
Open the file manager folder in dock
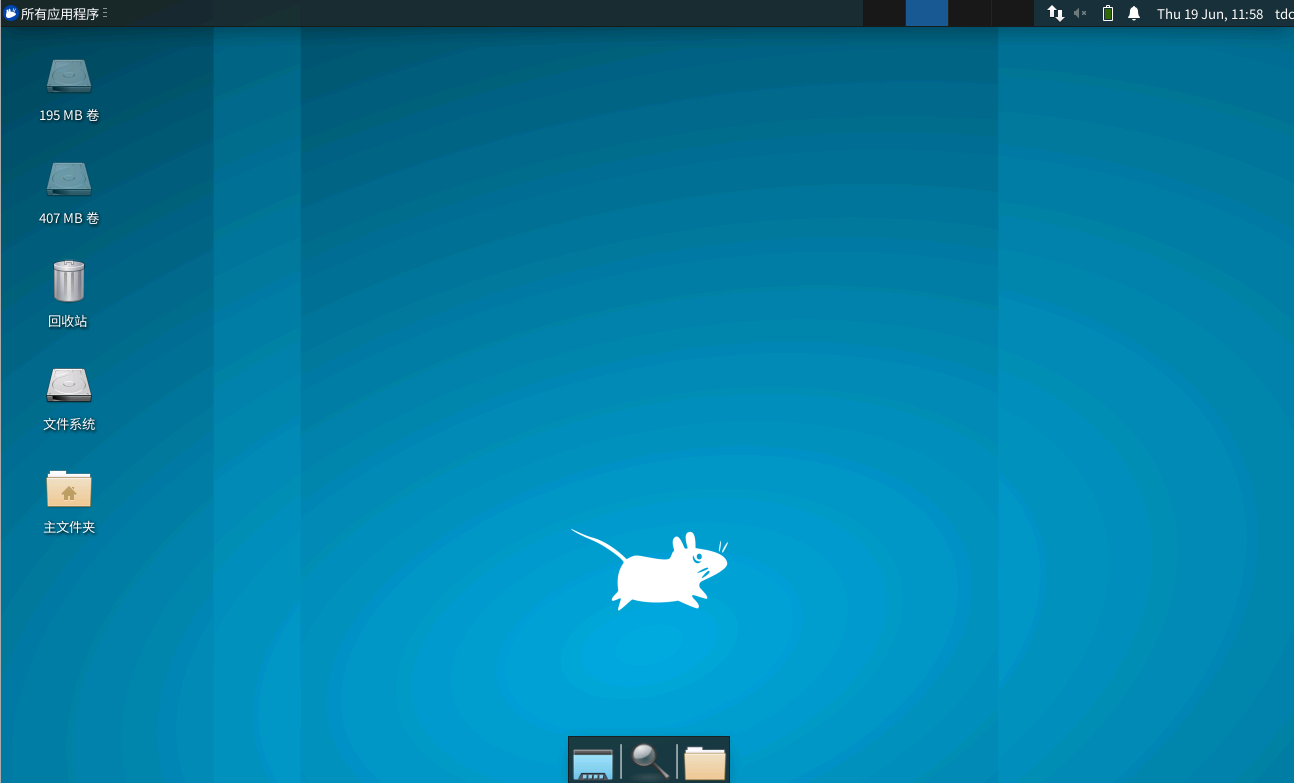(x=705, y=762)
